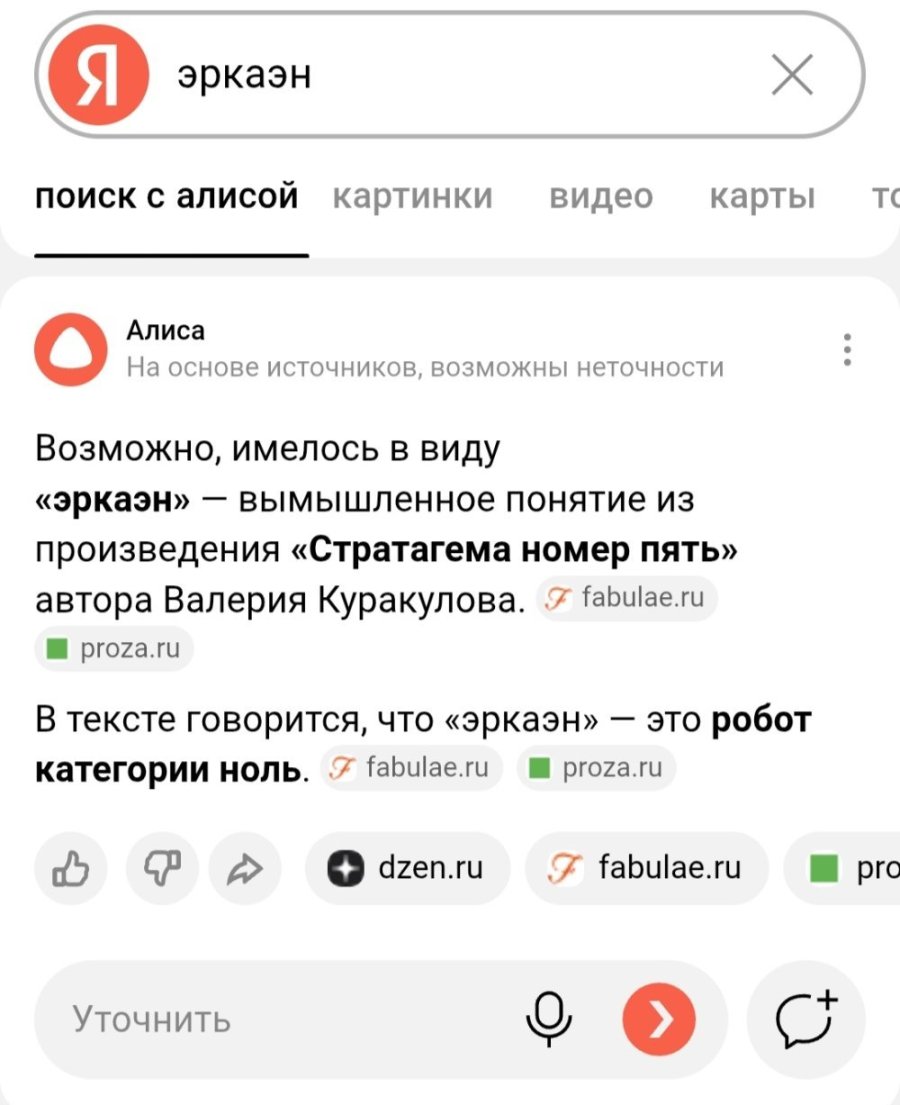Clear the search query with the X
900x1105 pixels.
coord(792,75)
